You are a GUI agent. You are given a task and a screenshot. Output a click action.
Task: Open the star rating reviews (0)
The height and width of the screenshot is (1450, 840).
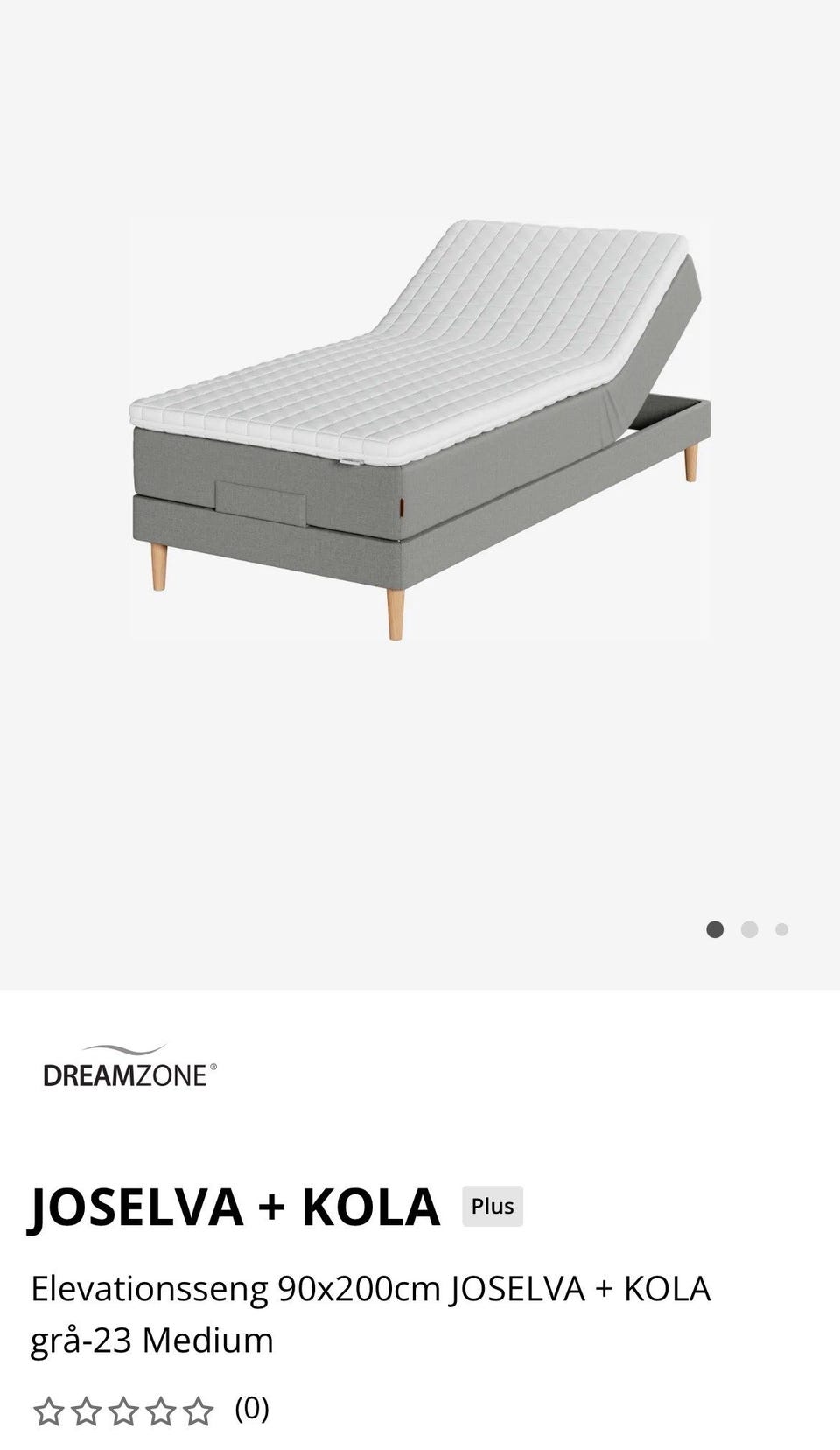pos(150,1410)
